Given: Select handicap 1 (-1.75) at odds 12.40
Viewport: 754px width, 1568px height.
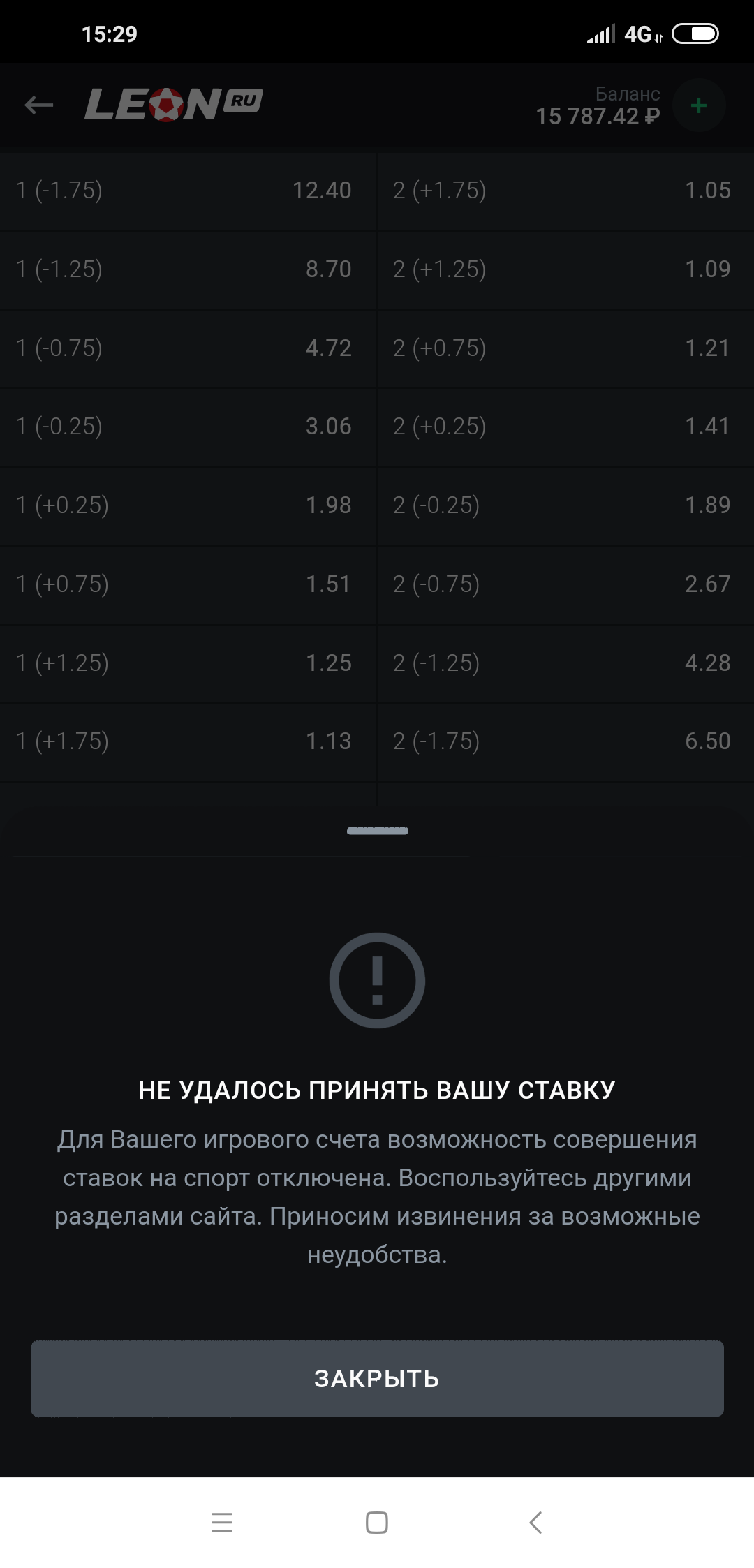Looking at the screenshot, I should click(187, 191).
